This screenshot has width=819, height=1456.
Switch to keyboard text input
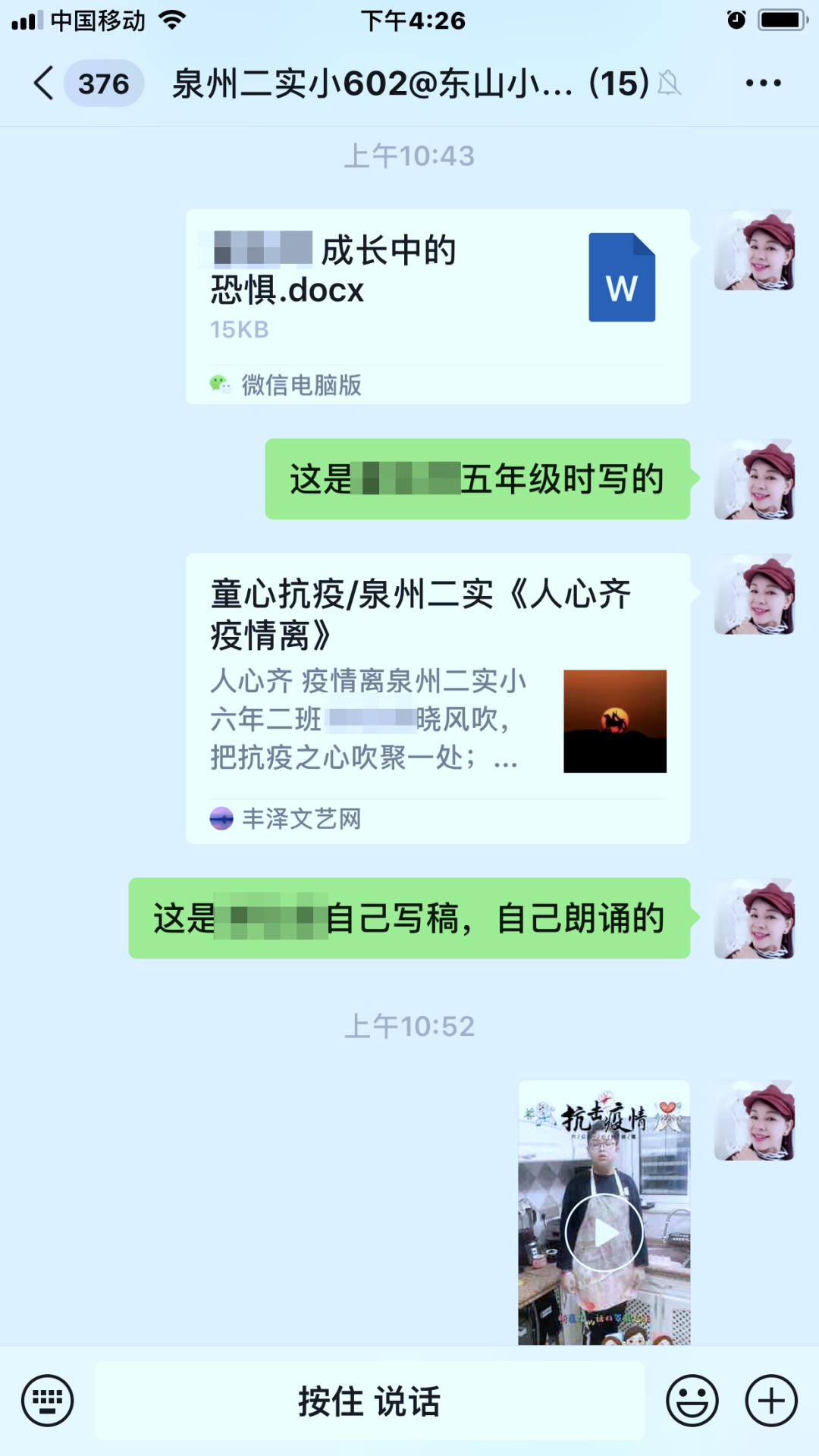click(x=48, y=1401)
